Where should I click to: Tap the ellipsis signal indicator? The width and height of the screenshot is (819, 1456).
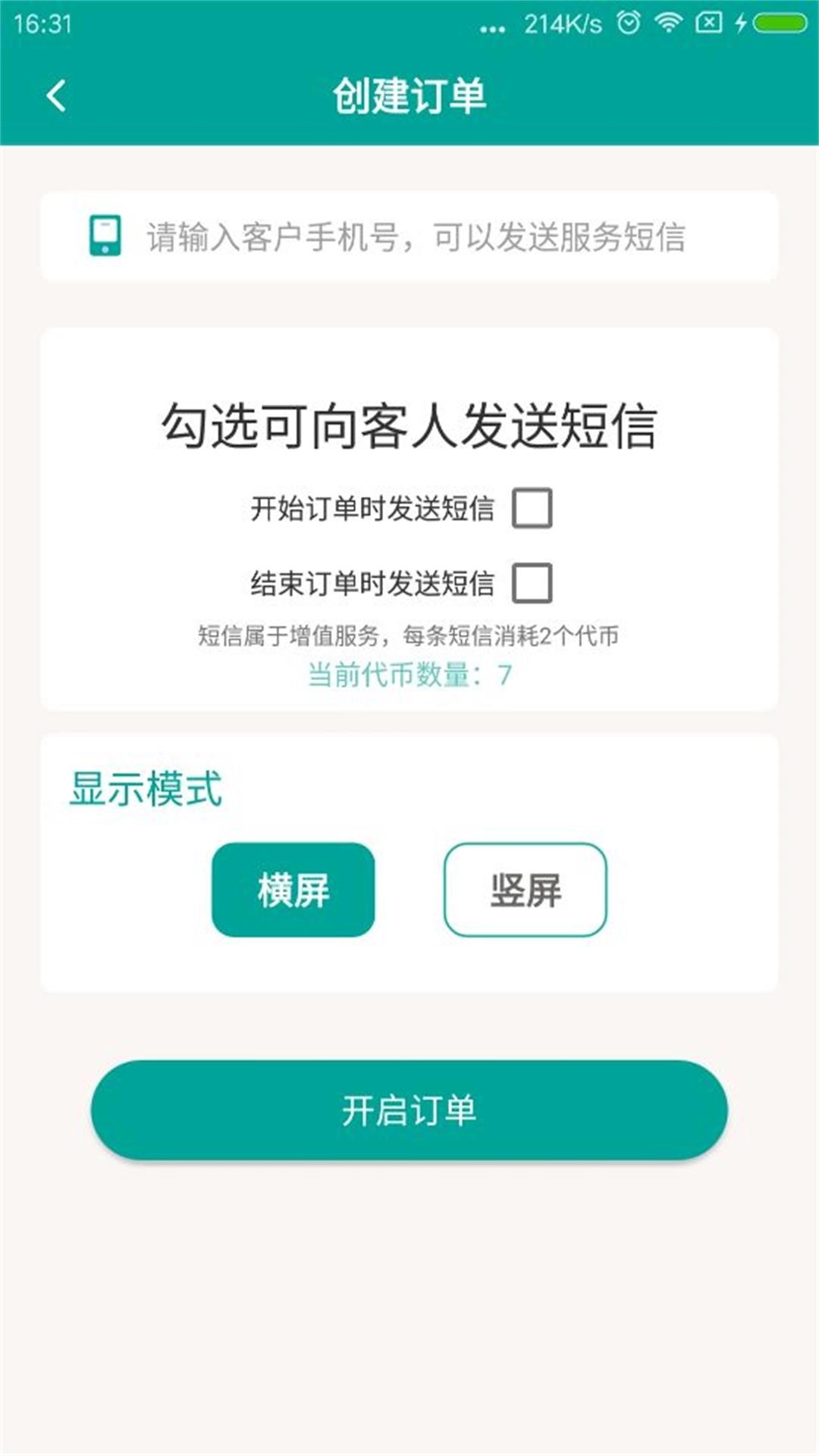[494, 27]
